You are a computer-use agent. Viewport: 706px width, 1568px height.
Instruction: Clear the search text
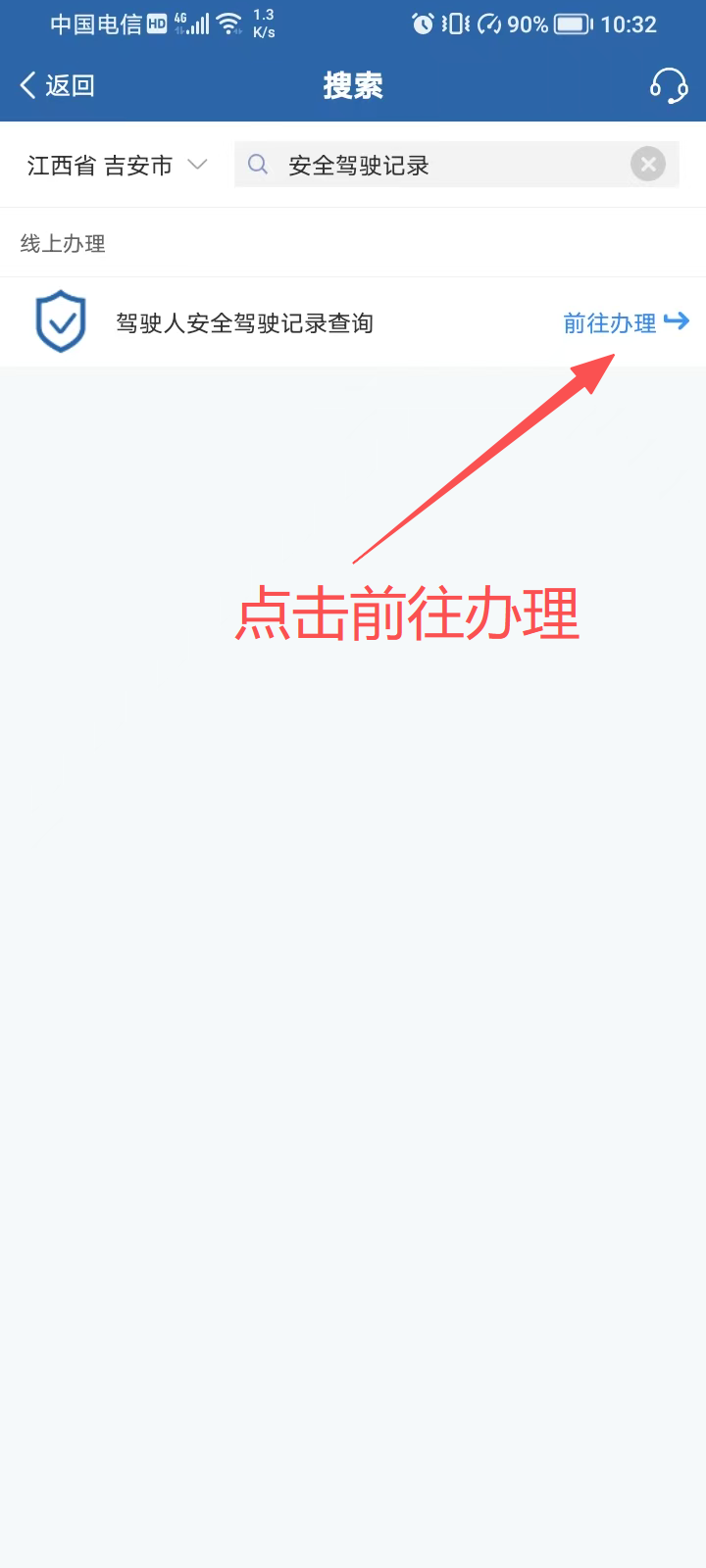point(647,165)
